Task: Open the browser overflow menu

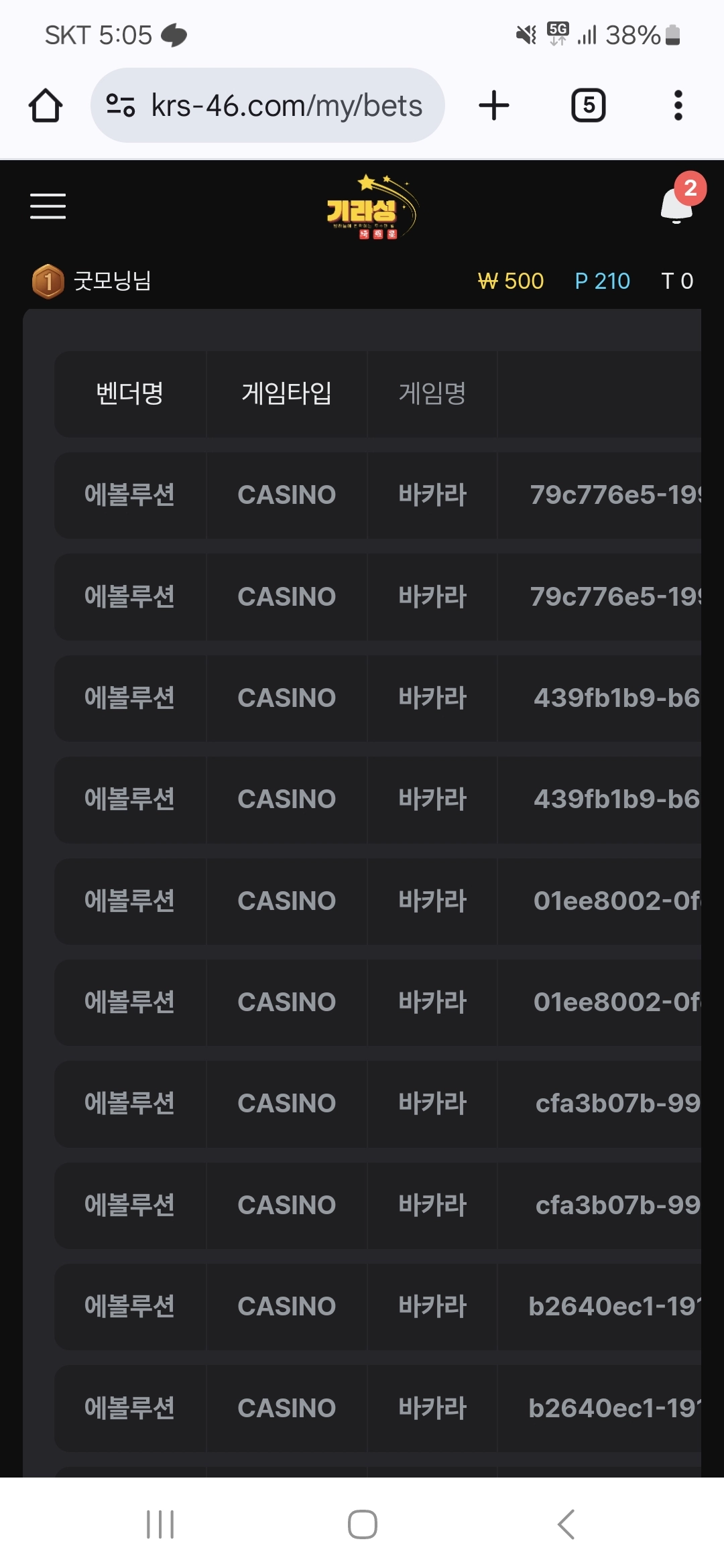Action: tap(678, 105)
